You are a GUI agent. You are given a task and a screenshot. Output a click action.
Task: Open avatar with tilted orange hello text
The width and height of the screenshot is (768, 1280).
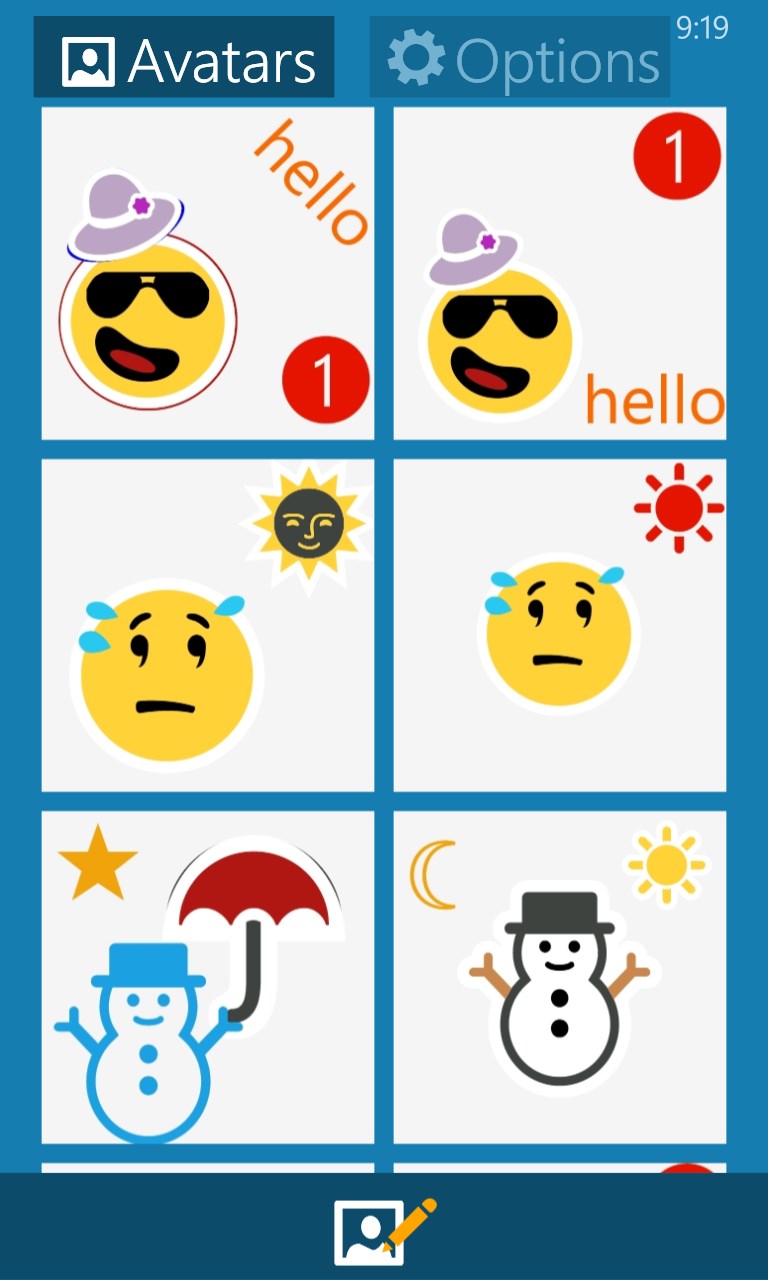pos(208,273)
